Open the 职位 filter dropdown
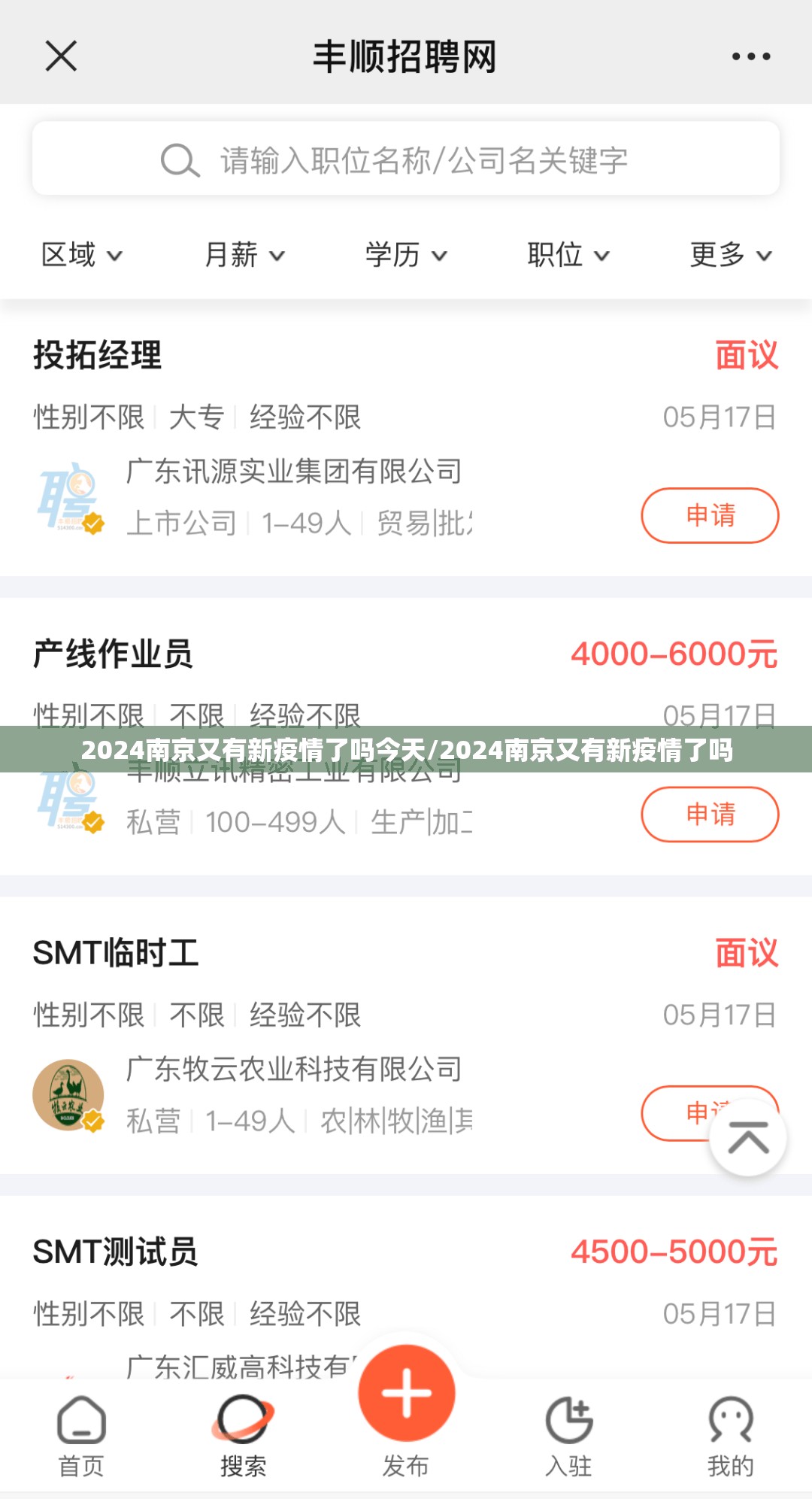This screenshot has height=1499, width=812. pyautogui.click(x=568, y=255)
